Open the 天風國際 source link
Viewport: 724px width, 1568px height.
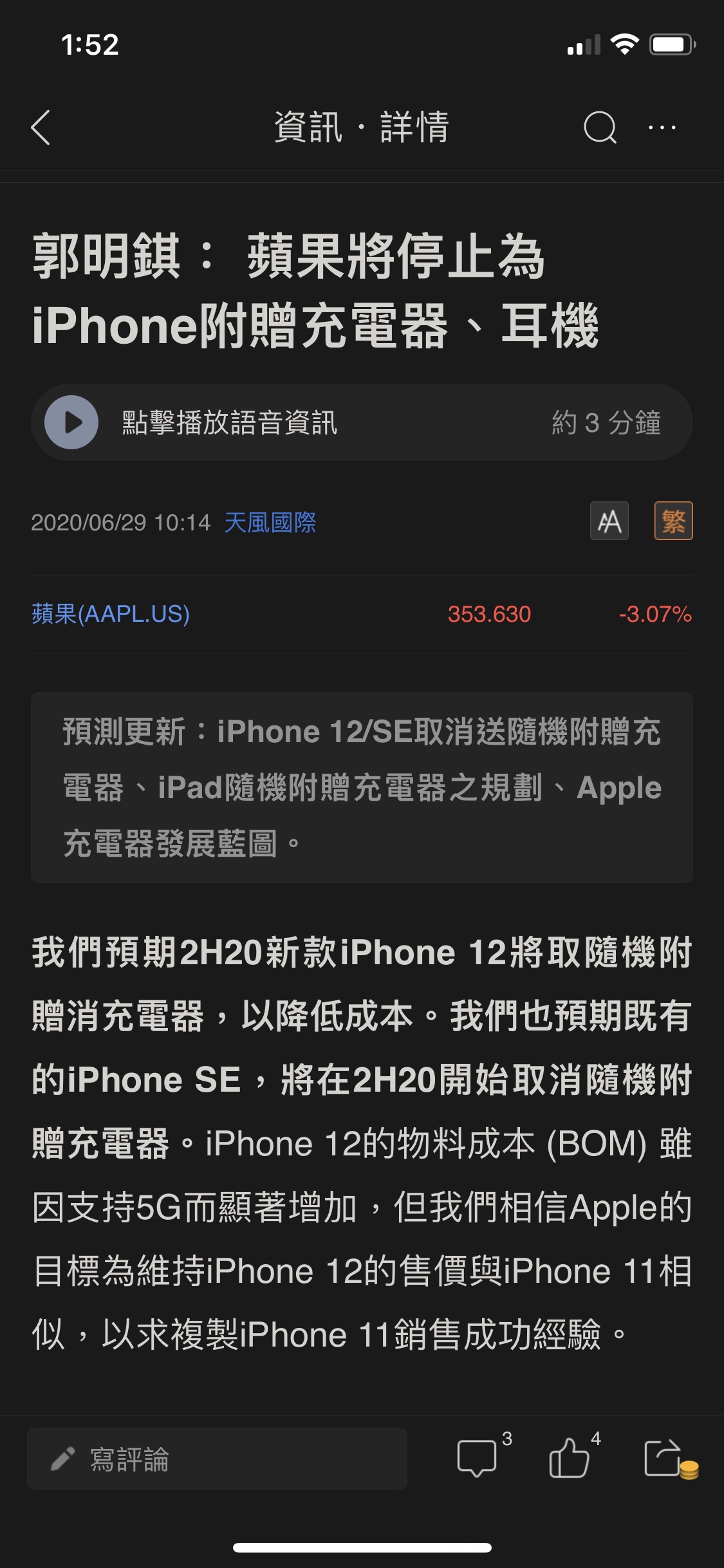270,522
